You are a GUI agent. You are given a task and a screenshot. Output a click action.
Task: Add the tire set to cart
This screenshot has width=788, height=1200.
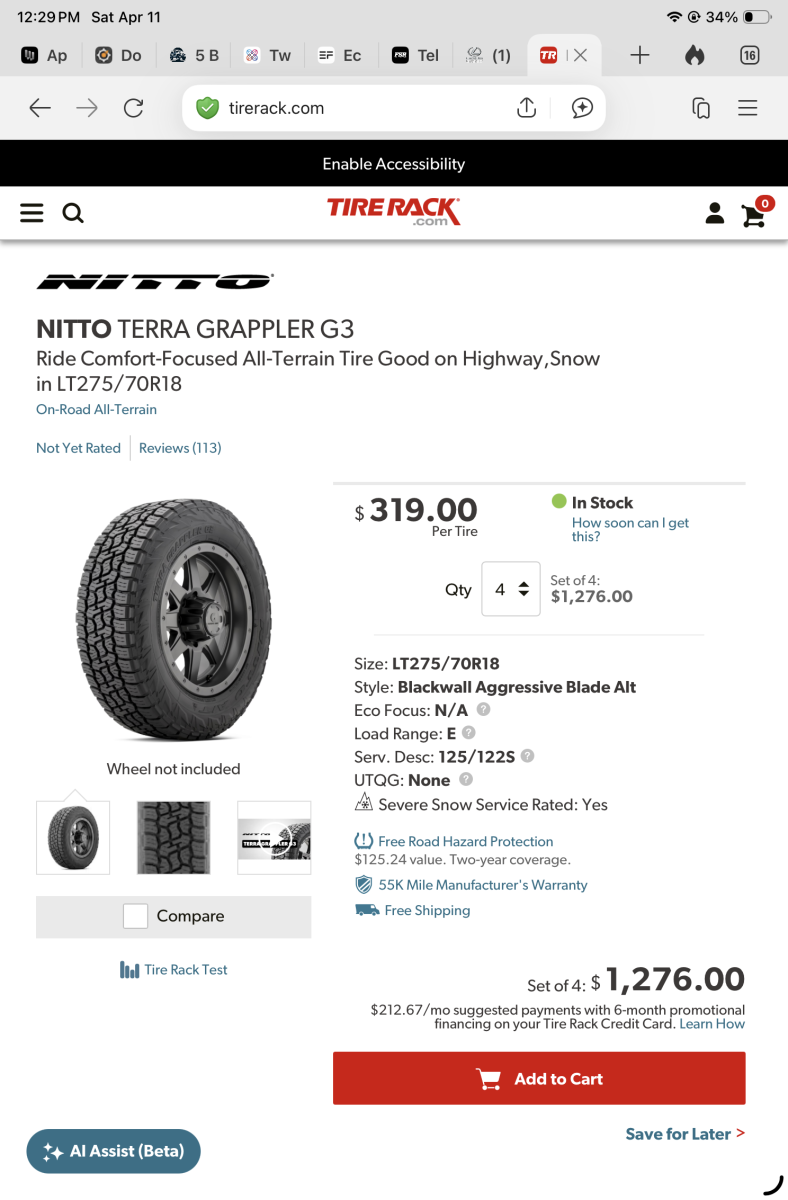pyautogui.click(x=539, y=1078)
